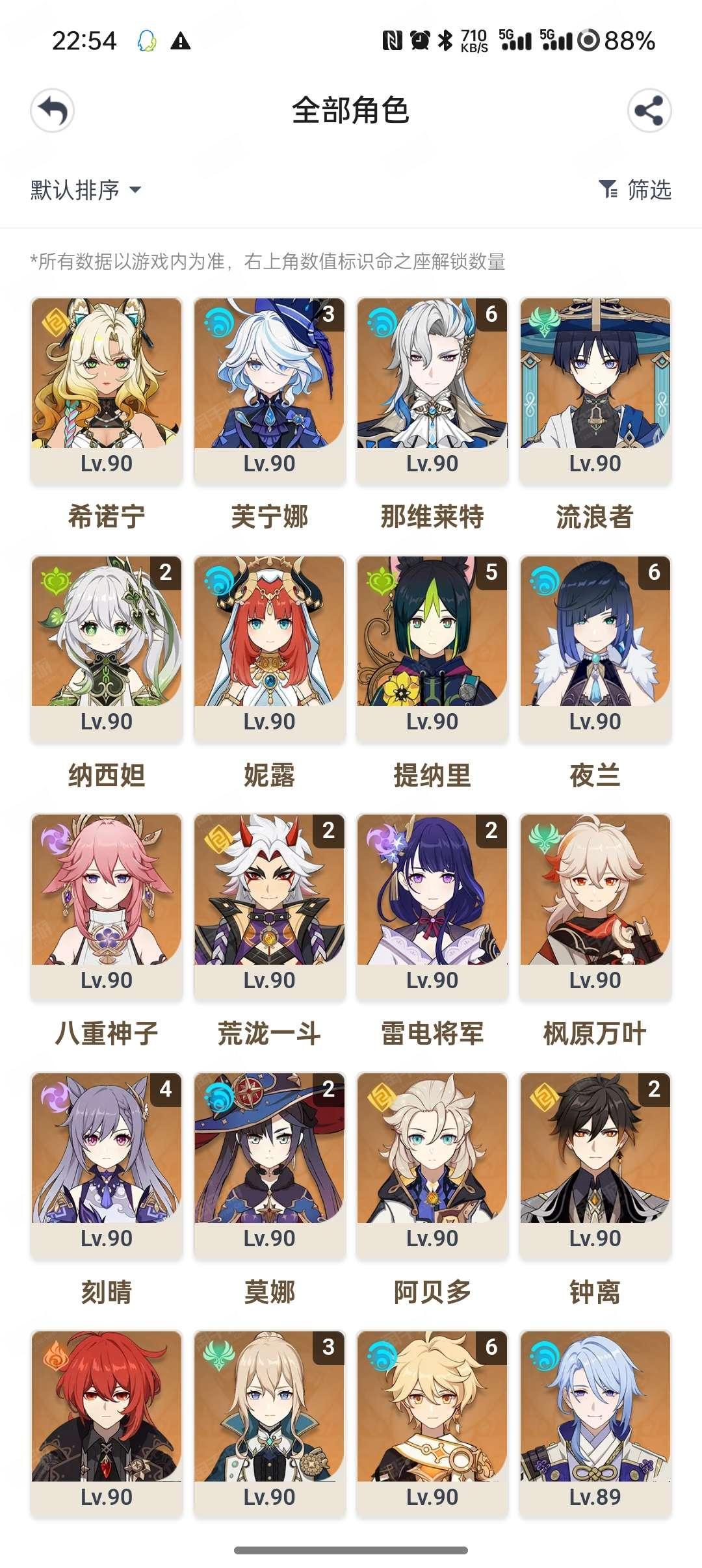View 提纳里 character details
Screen dimensions: 702x1568
tap(432, 648)
